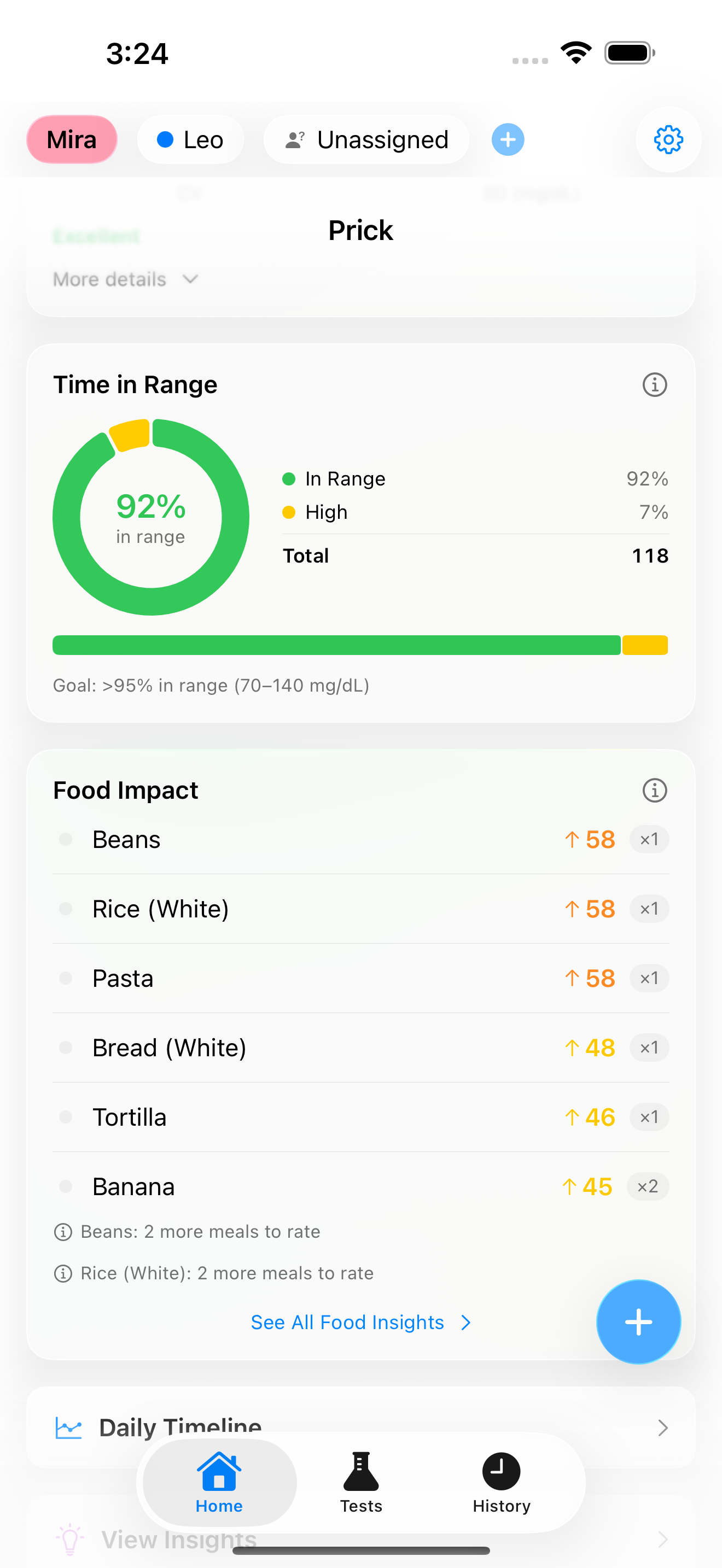
Task: Tap the floating plus button to log entry
Action: 638,1321
